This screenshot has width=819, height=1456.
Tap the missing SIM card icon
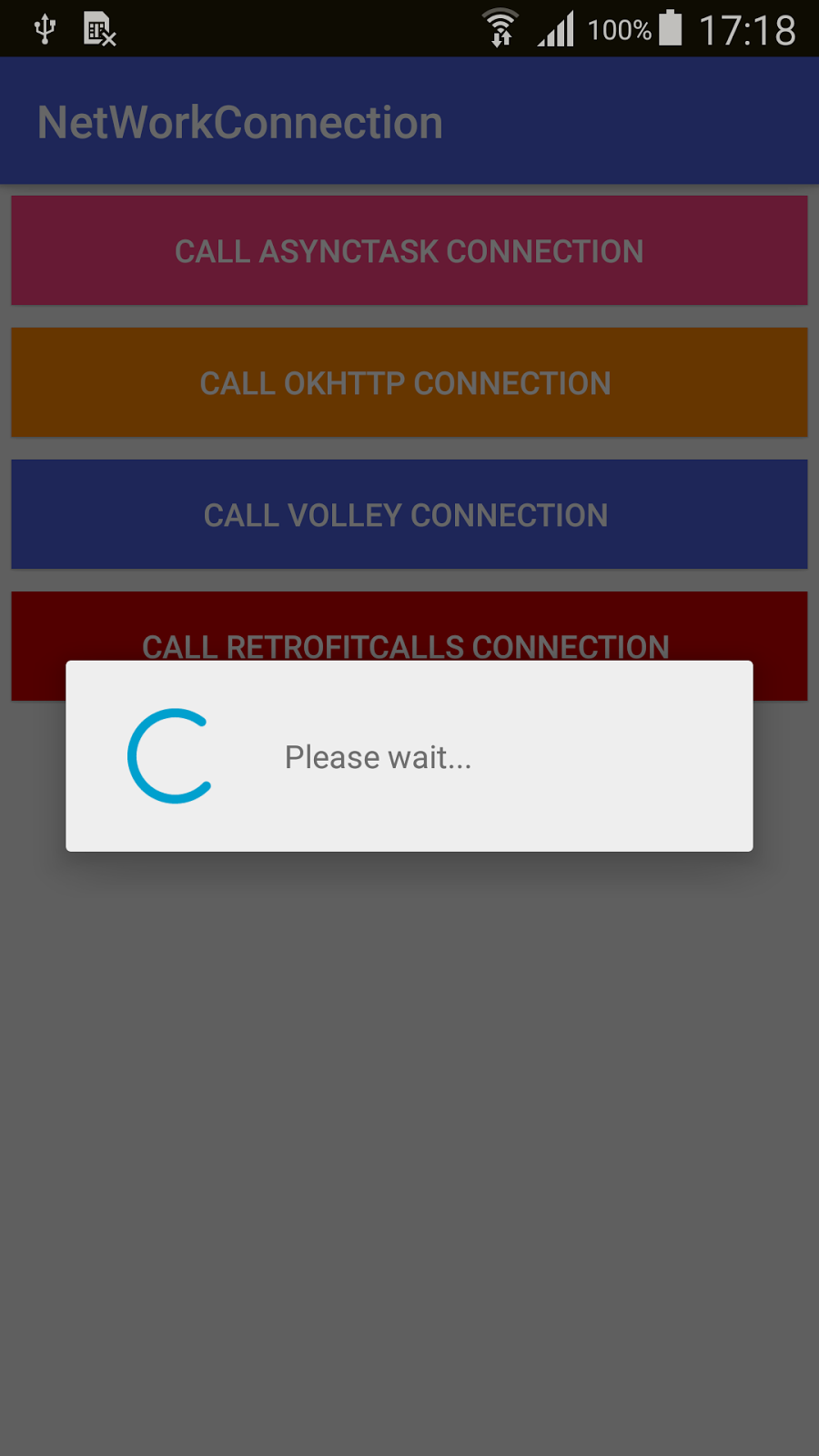[x=97, y=27]
